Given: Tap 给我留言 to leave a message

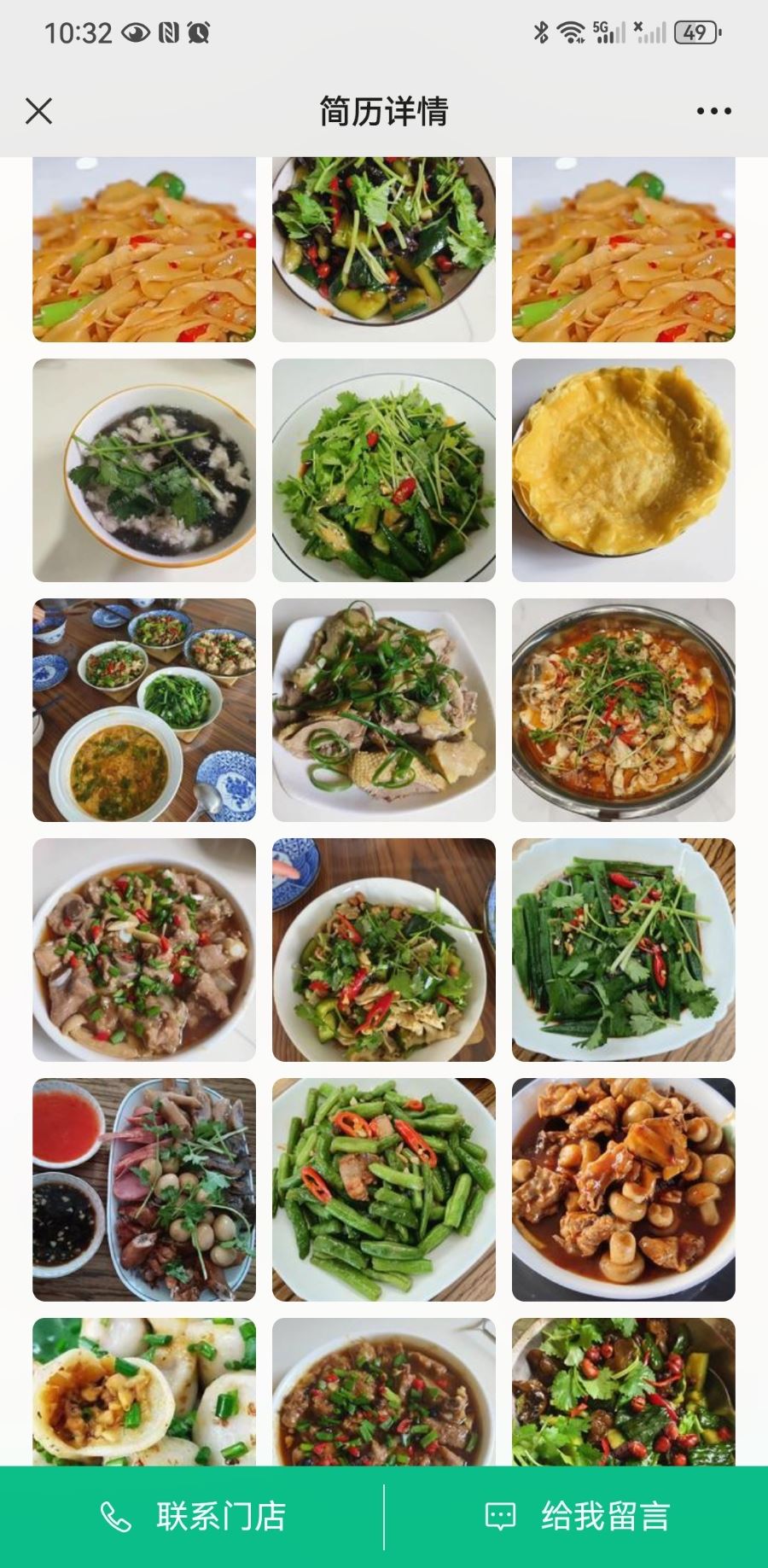Looking at the screenshot, I should coord(577,1516).
